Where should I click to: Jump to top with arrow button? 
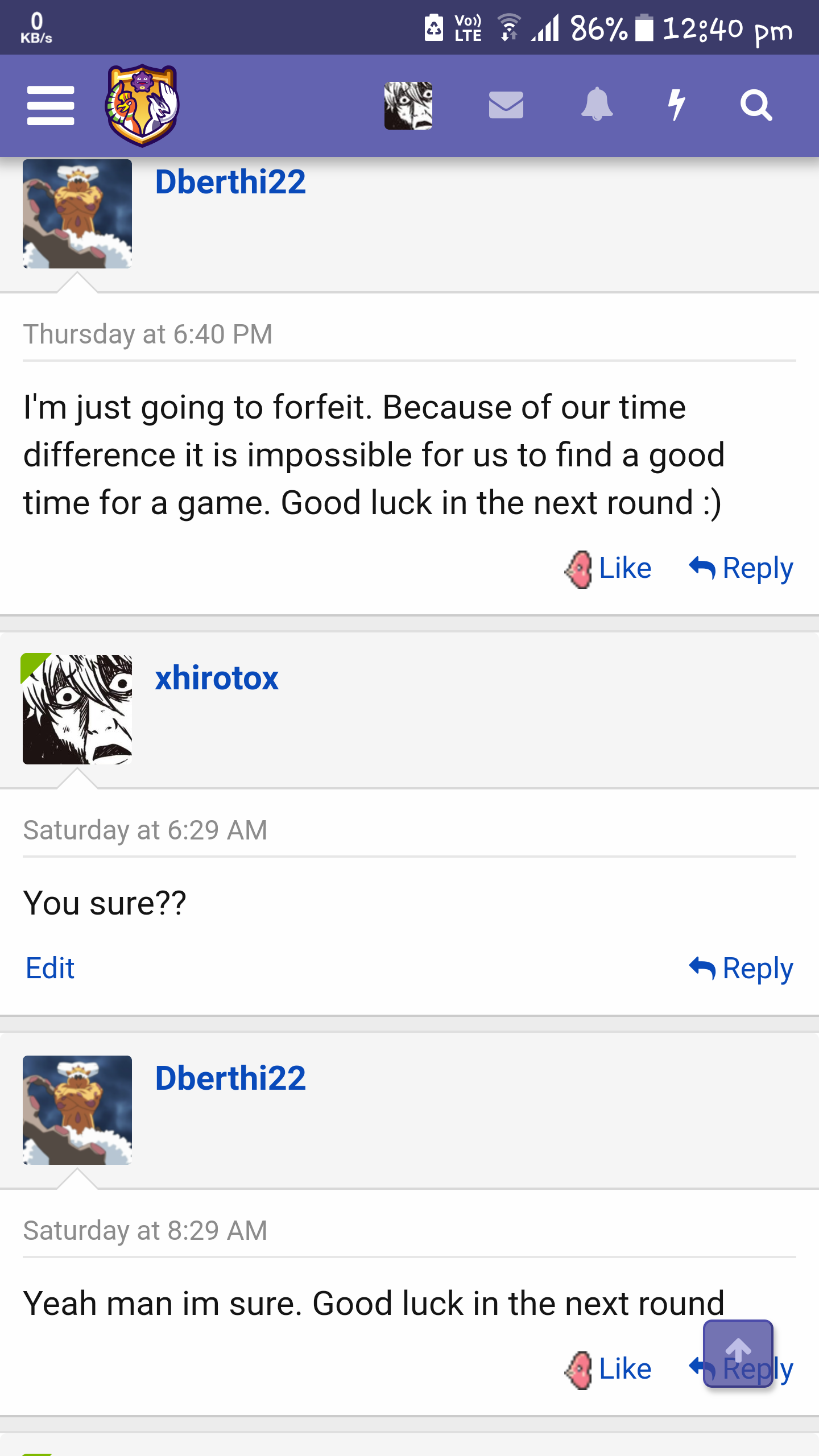point(738,1354)
